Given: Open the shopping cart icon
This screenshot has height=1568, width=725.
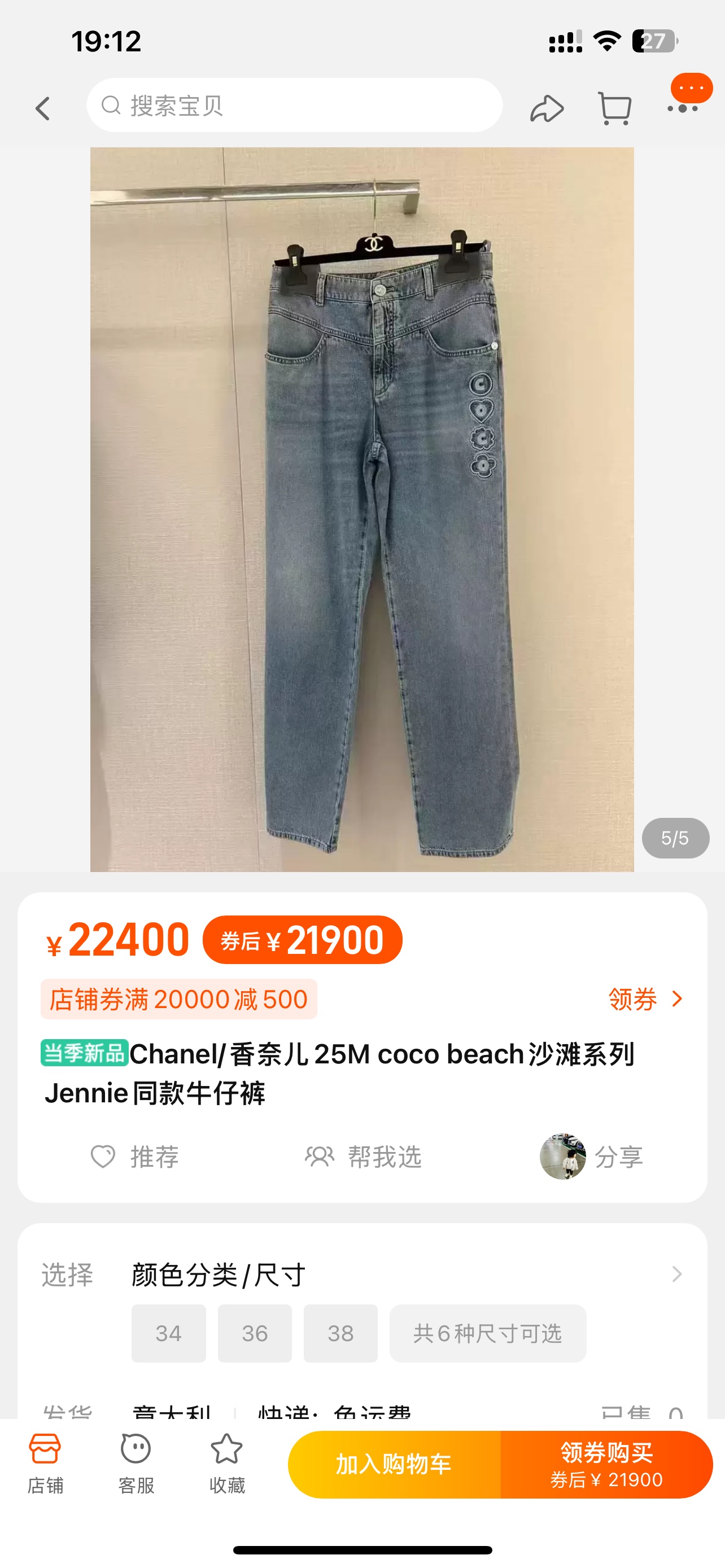Looking at the screenshot, I should (x=614, y=109).
